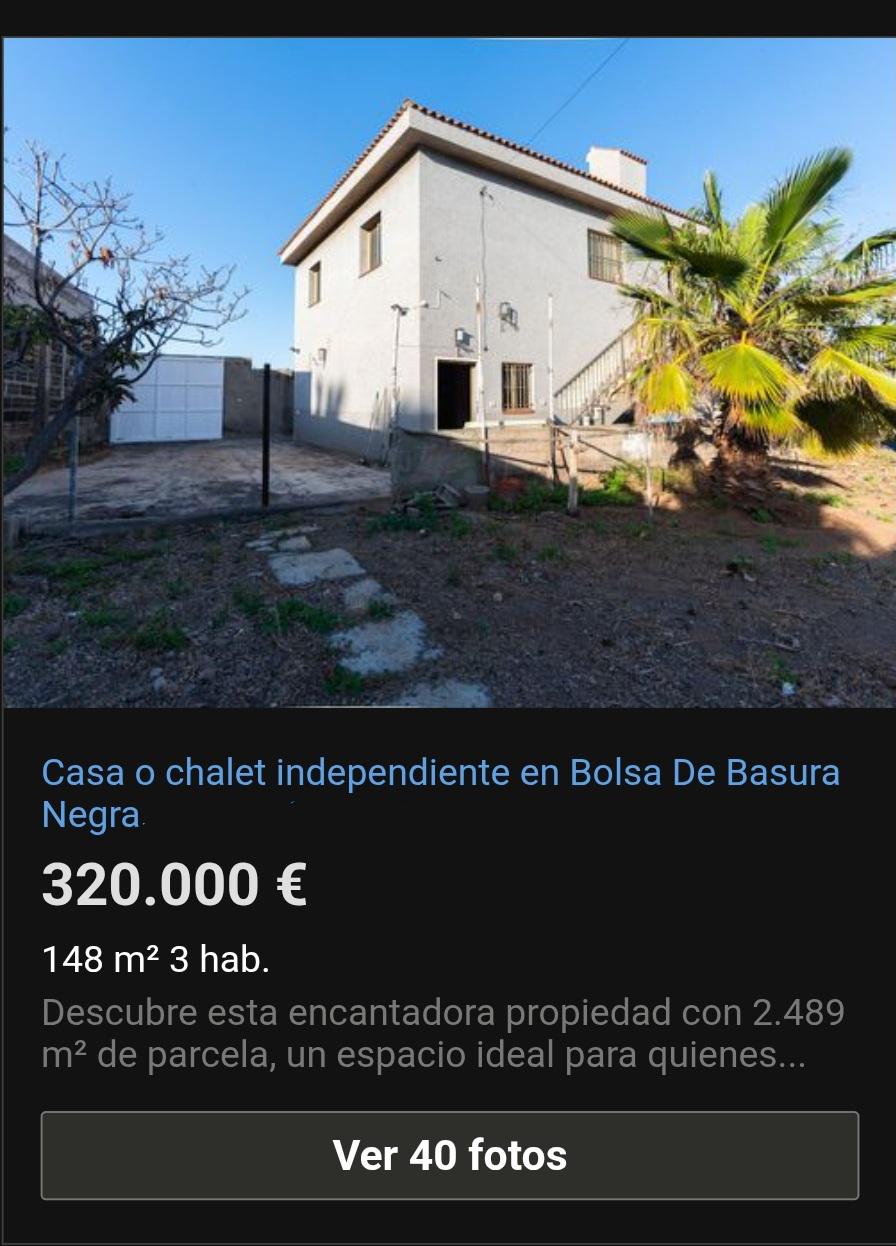The height and width of the screenshot is (1246, 896).
Task: Click the blue property title link
Action: [440, 772]
